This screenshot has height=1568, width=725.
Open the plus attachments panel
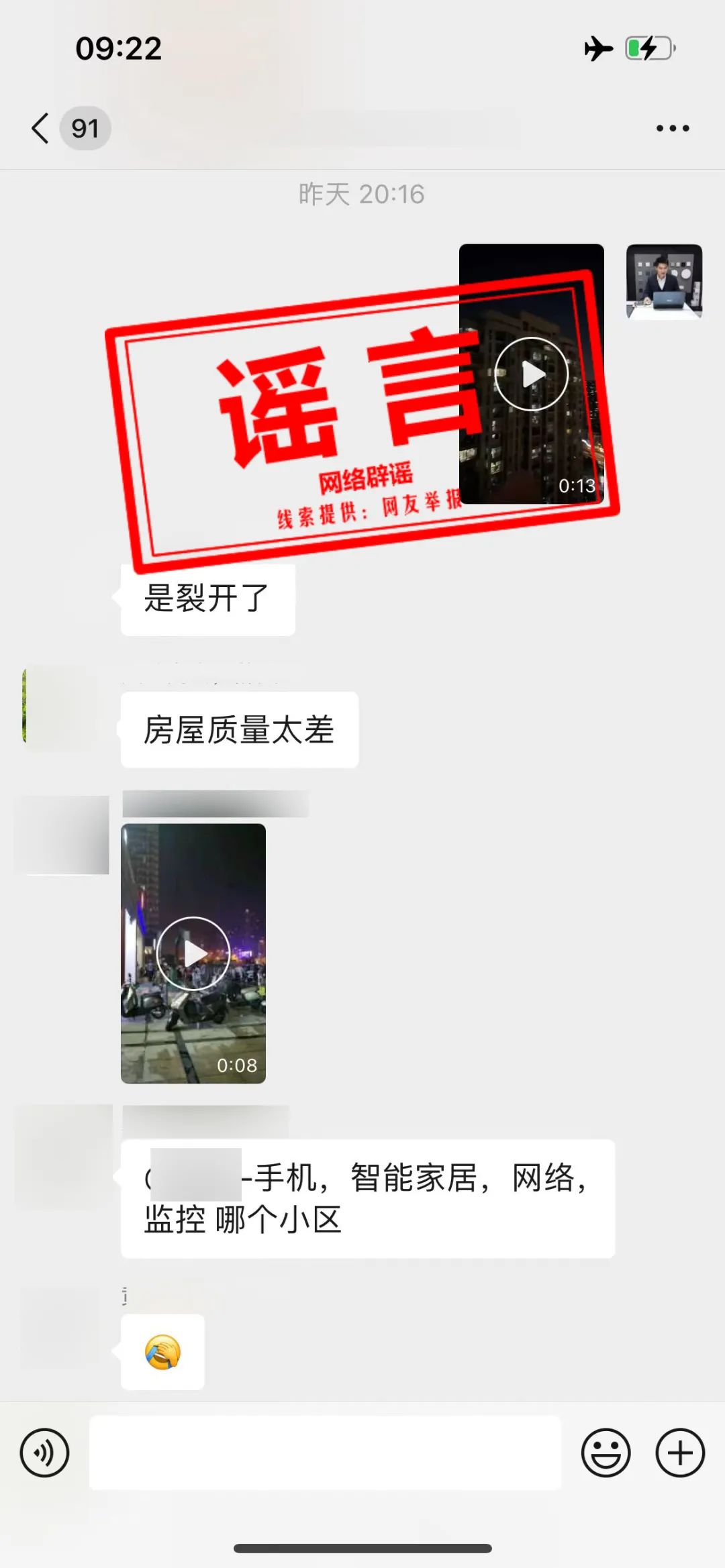coord(679,1453)
